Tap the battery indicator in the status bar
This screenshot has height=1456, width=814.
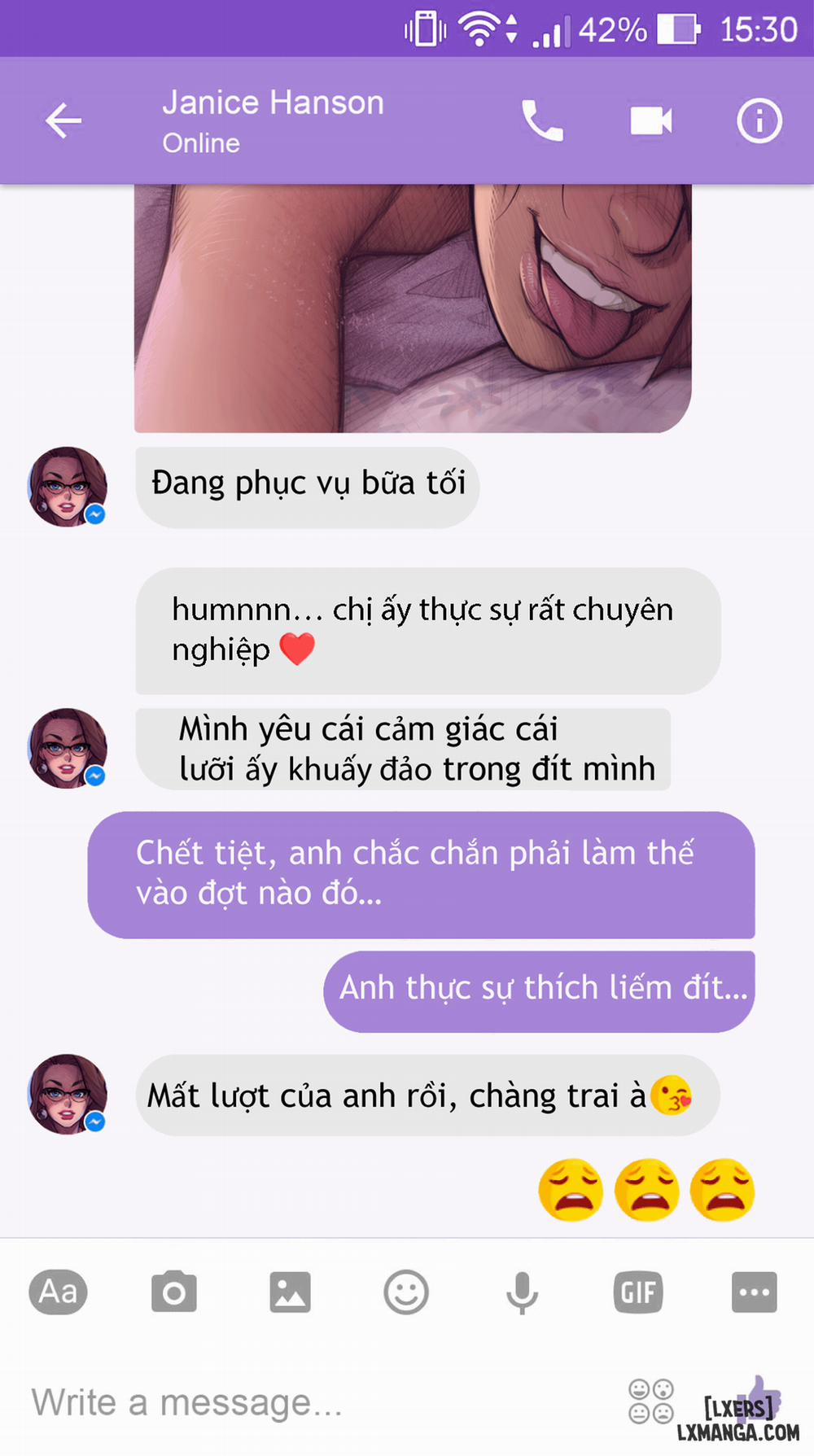[x=678, y=28]
